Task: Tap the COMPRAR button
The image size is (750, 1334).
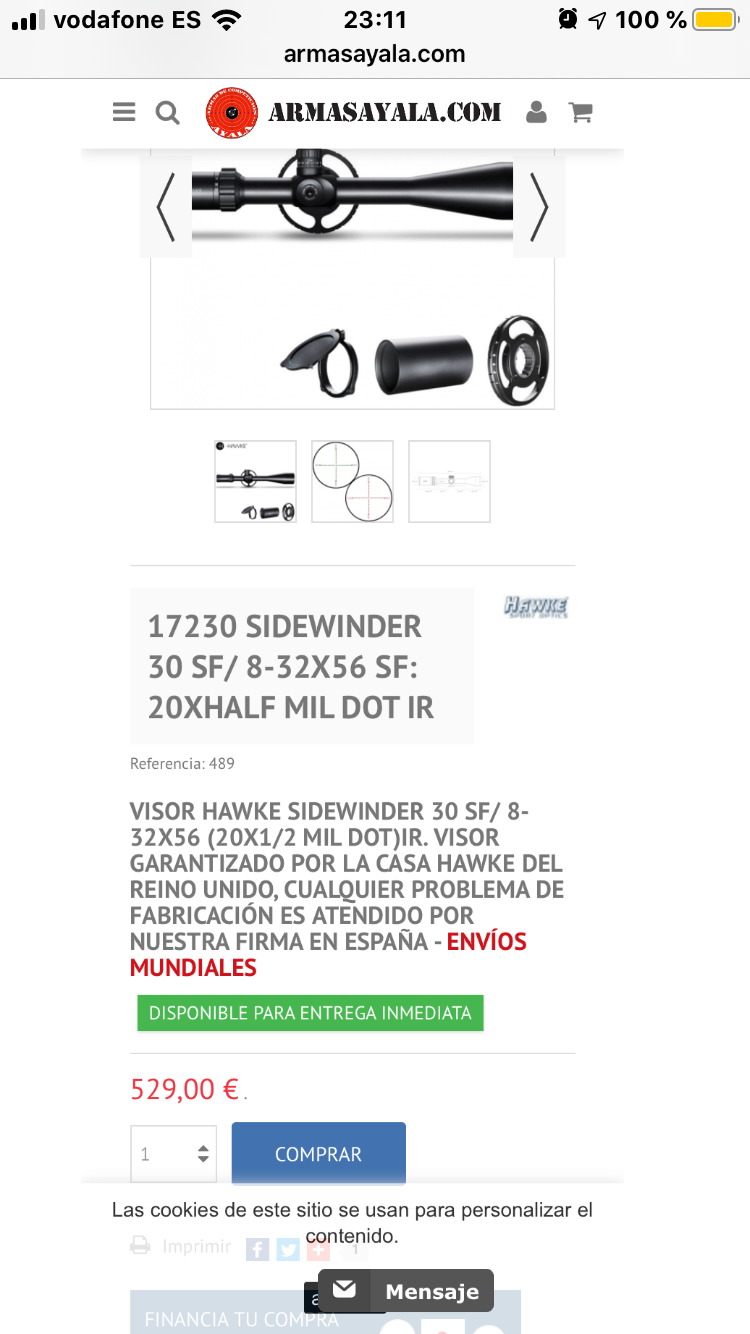Action: click(x=318, y=1154)
